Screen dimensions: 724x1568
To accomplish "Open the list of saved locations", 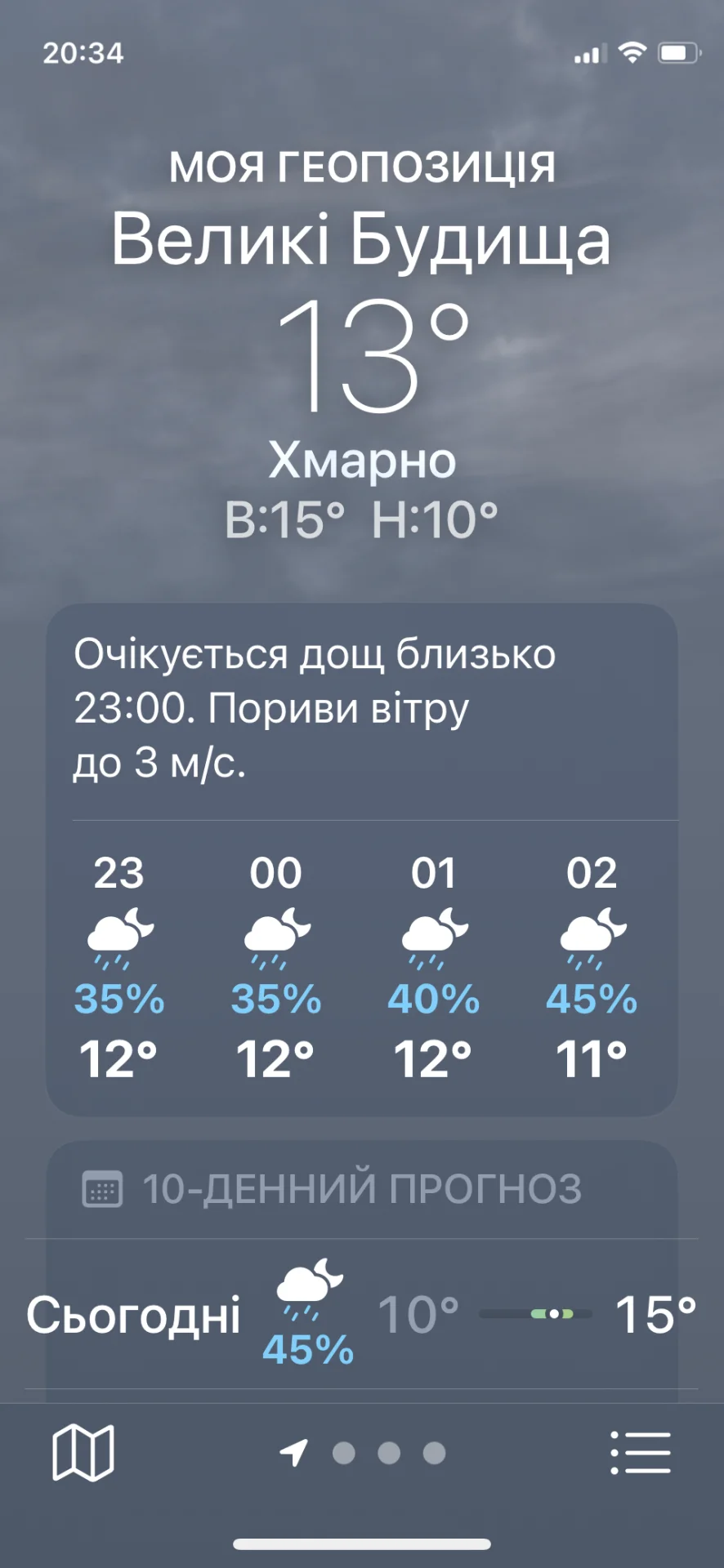I will tap(641, 1453).
